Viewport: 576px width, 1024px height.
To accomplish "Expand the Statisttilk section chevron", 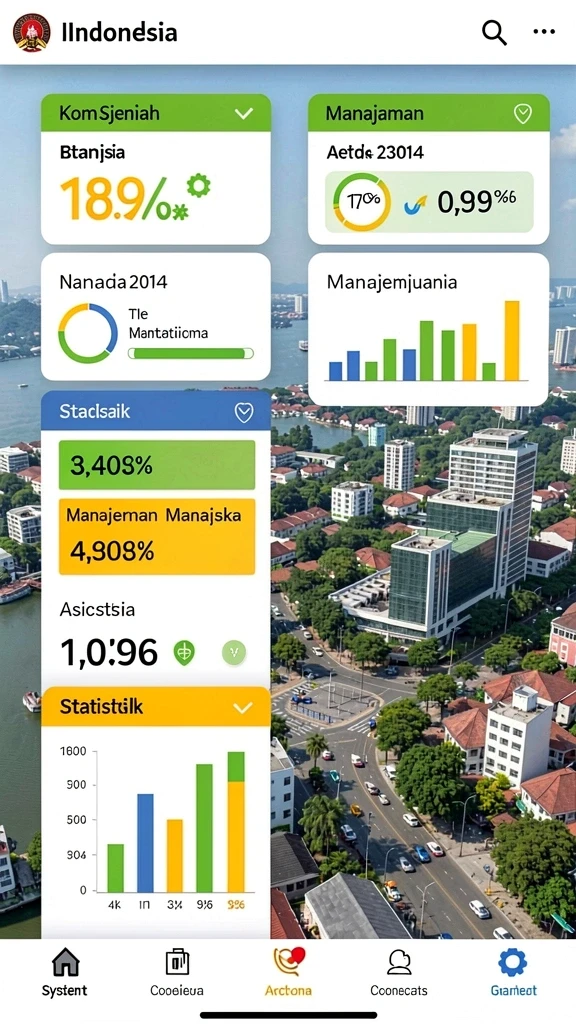I will pyautogui.click(x=242, y=707).
